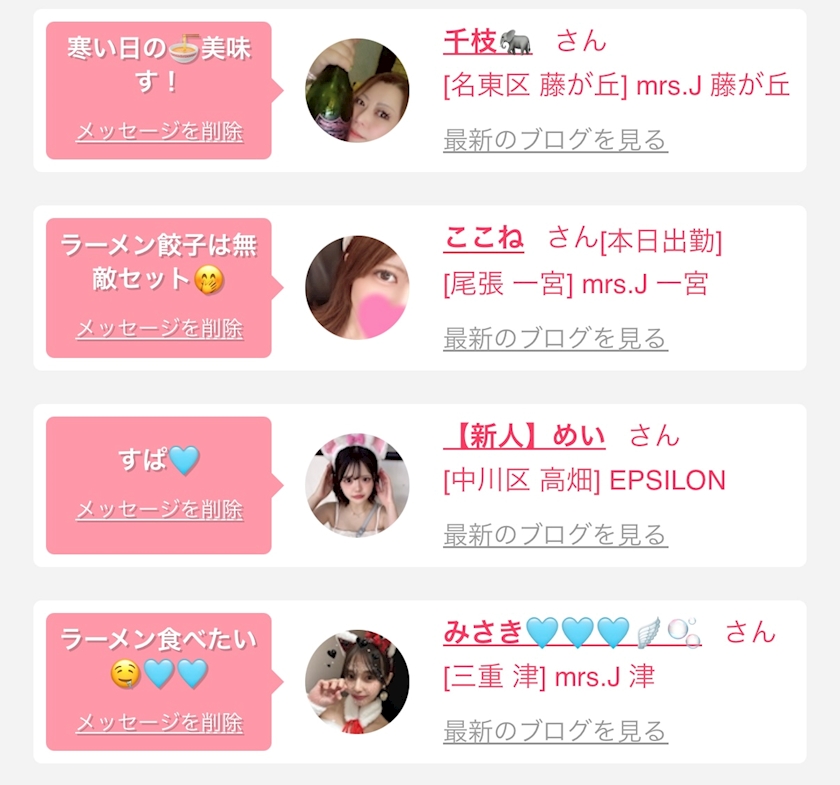
Task: View 【新人】めい's latest blog
Action: pyautogui.click(x=555, y=535)
